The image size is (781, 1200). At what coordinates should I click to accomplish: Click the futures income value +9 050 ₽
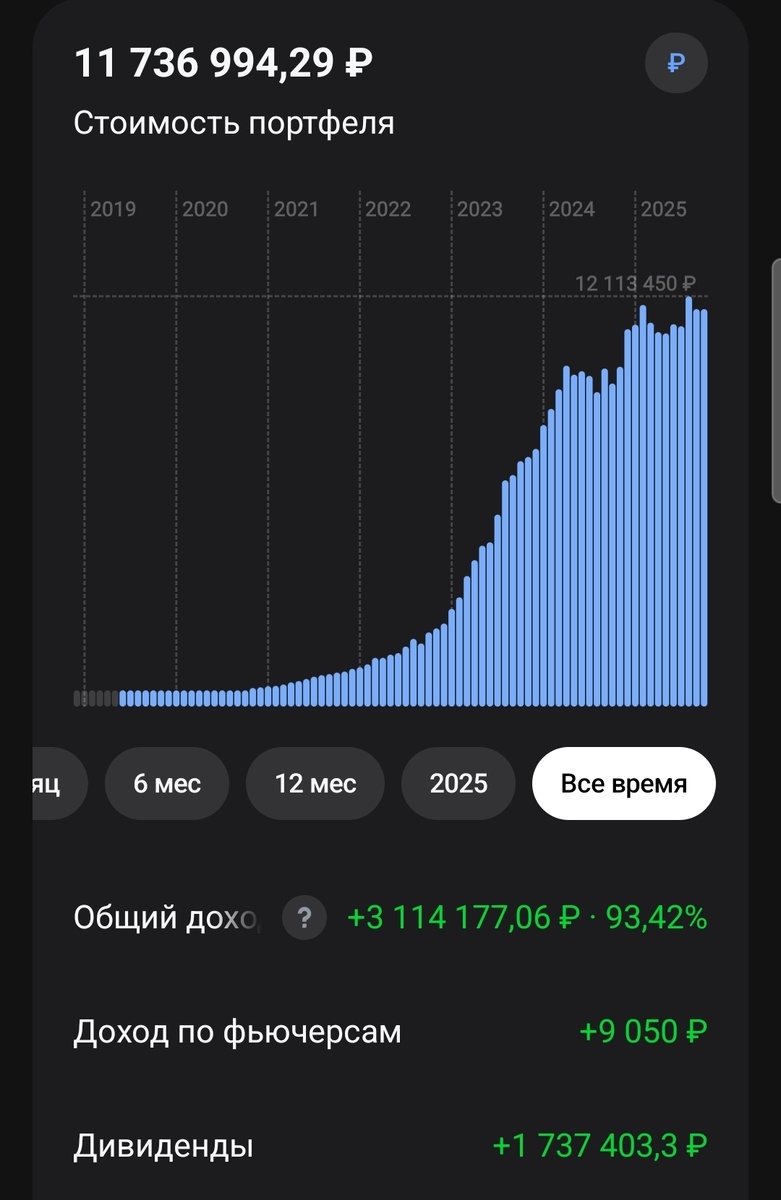(644, 1032)
